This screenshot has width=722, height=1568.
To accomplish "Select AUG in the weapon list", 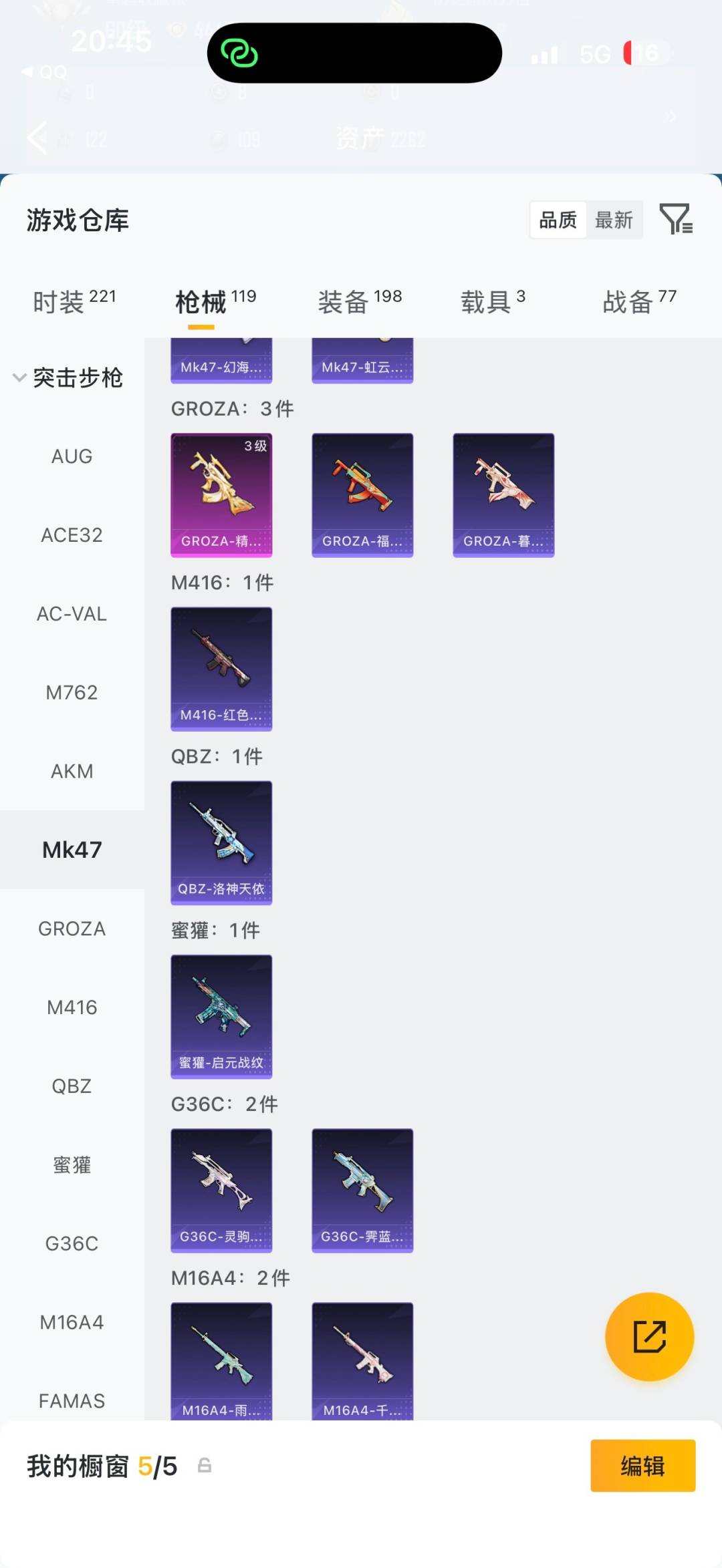I will click(x=72, y=456).
